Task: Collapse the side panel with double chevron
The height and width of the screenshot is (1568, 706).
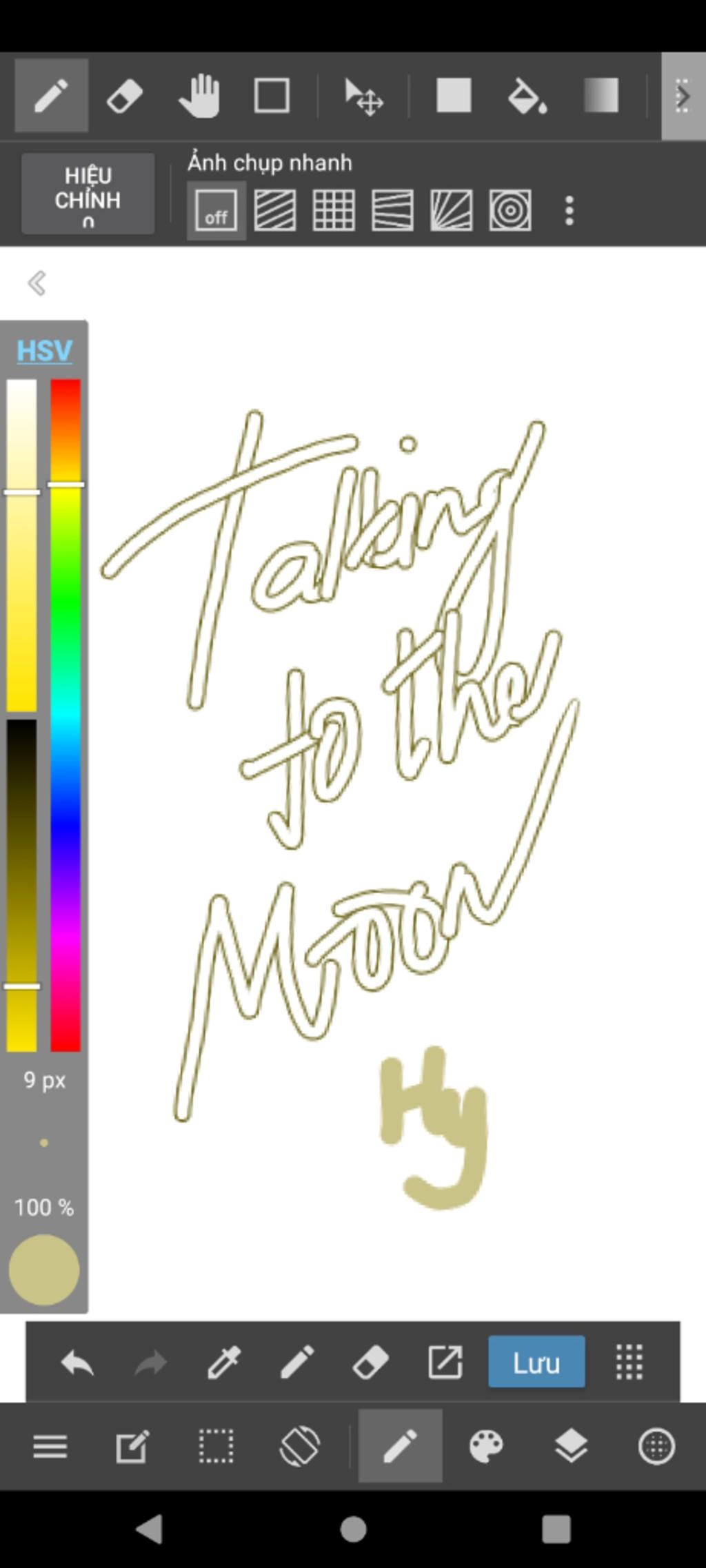Action: click(x=37, y=283)
